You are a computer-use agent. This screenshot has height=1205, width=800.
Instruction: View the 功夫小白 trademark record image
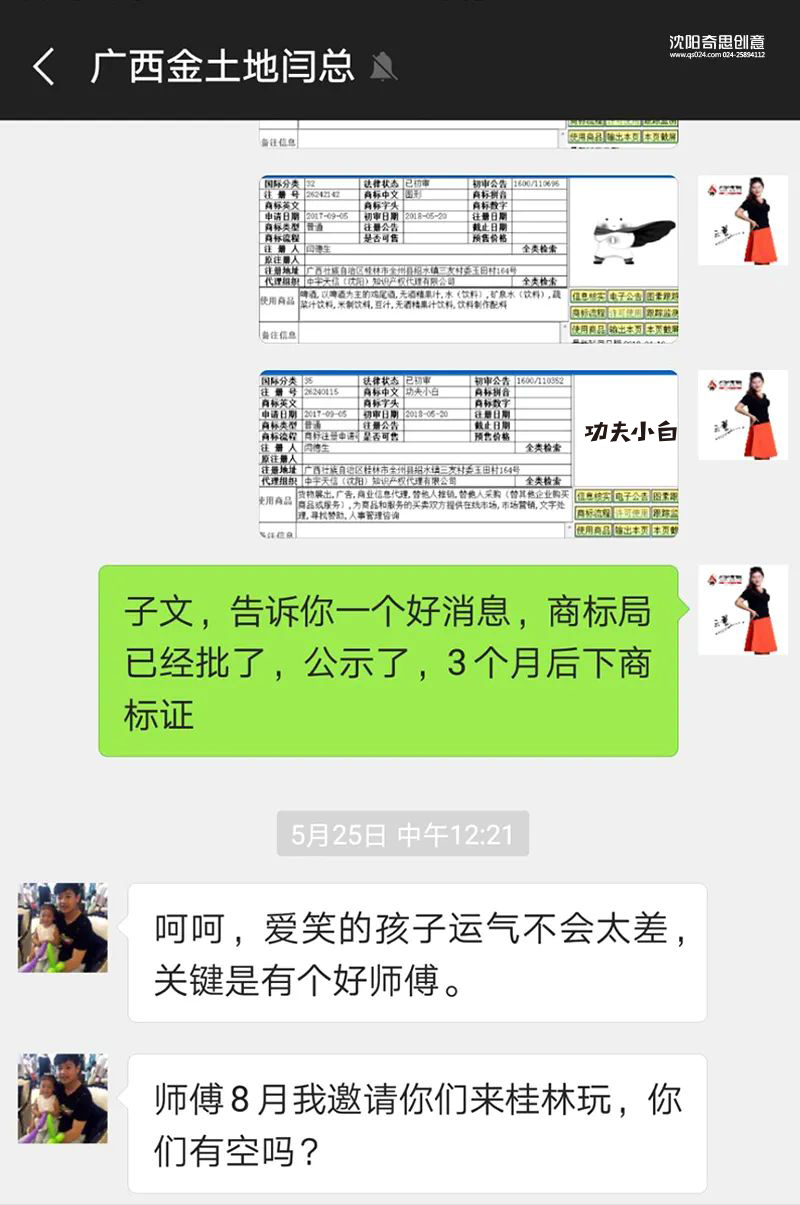(x=468, y=453)
